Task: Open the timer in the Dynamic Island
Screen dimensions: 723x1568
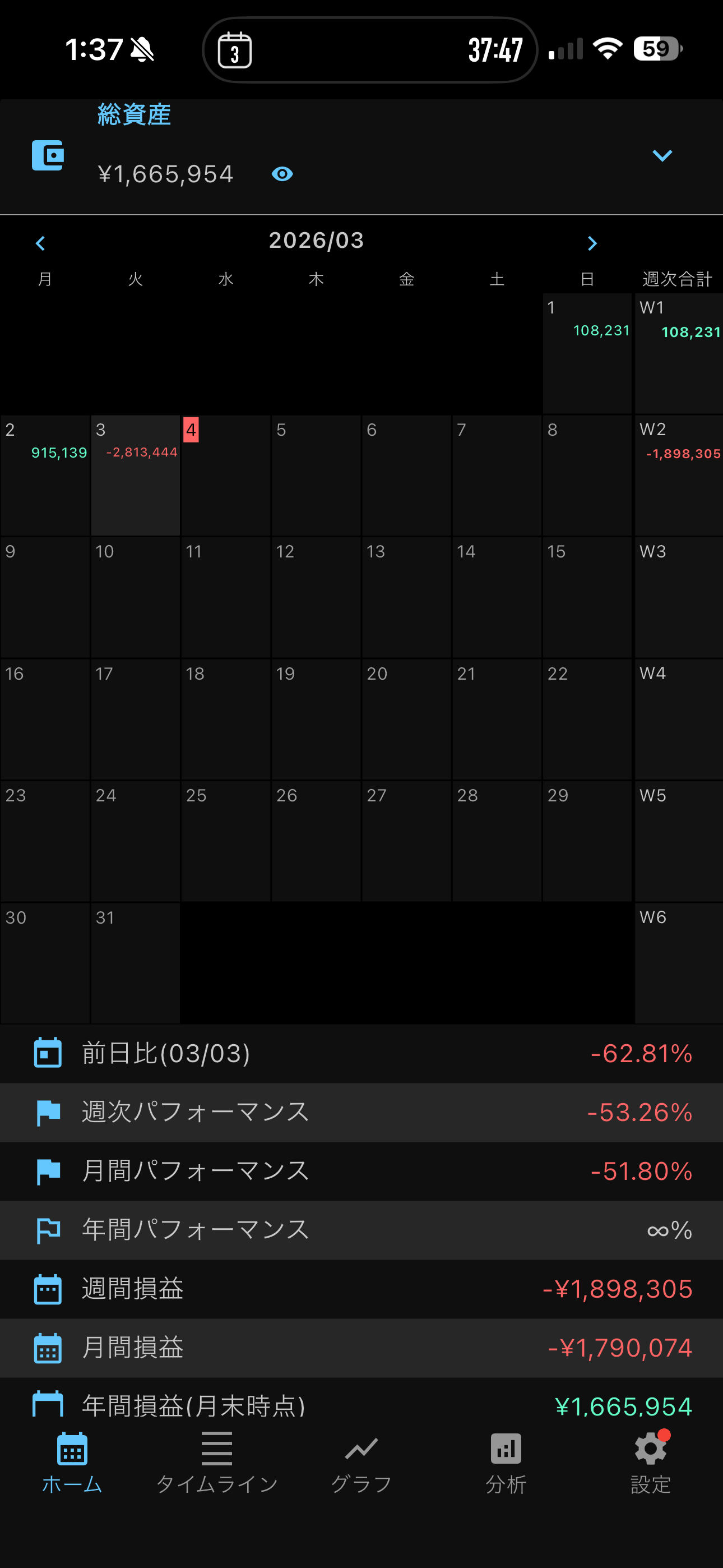Action: coord(369,50)
